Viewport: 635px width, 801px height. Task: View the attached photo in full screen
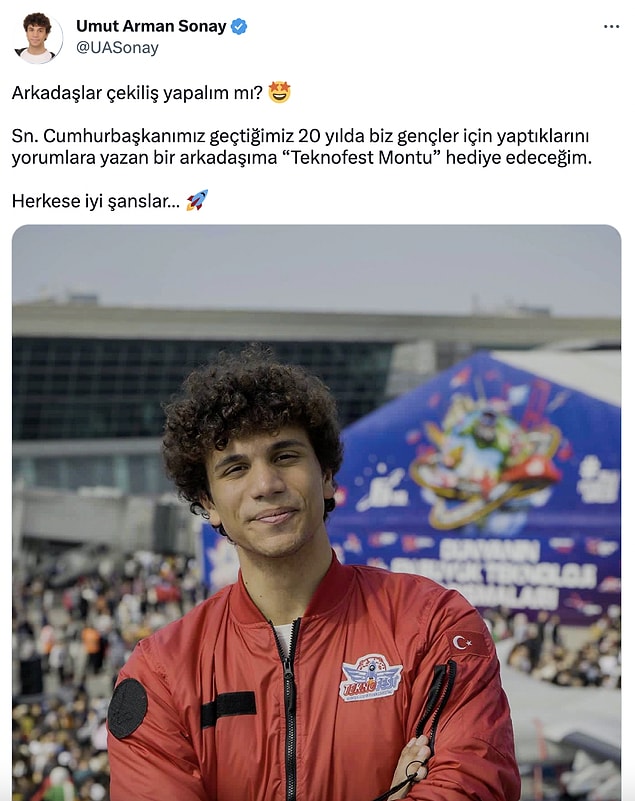coord(316,512)
